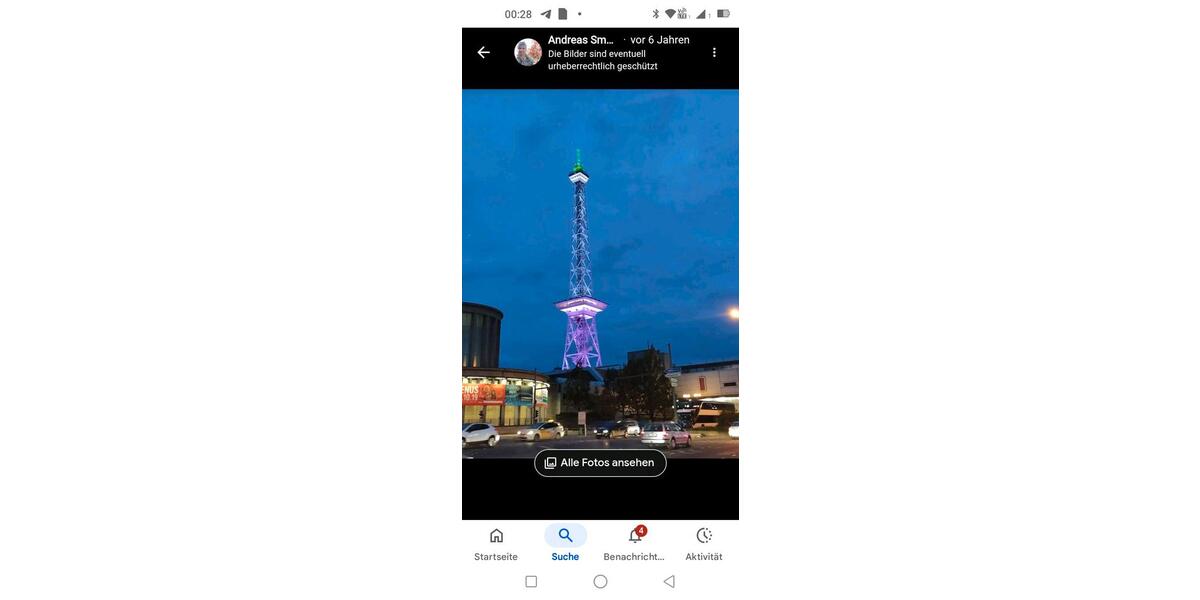The height and width of the screenshot is (600, 1200).
Task: Open recent apps via square button
Action: 531,581
